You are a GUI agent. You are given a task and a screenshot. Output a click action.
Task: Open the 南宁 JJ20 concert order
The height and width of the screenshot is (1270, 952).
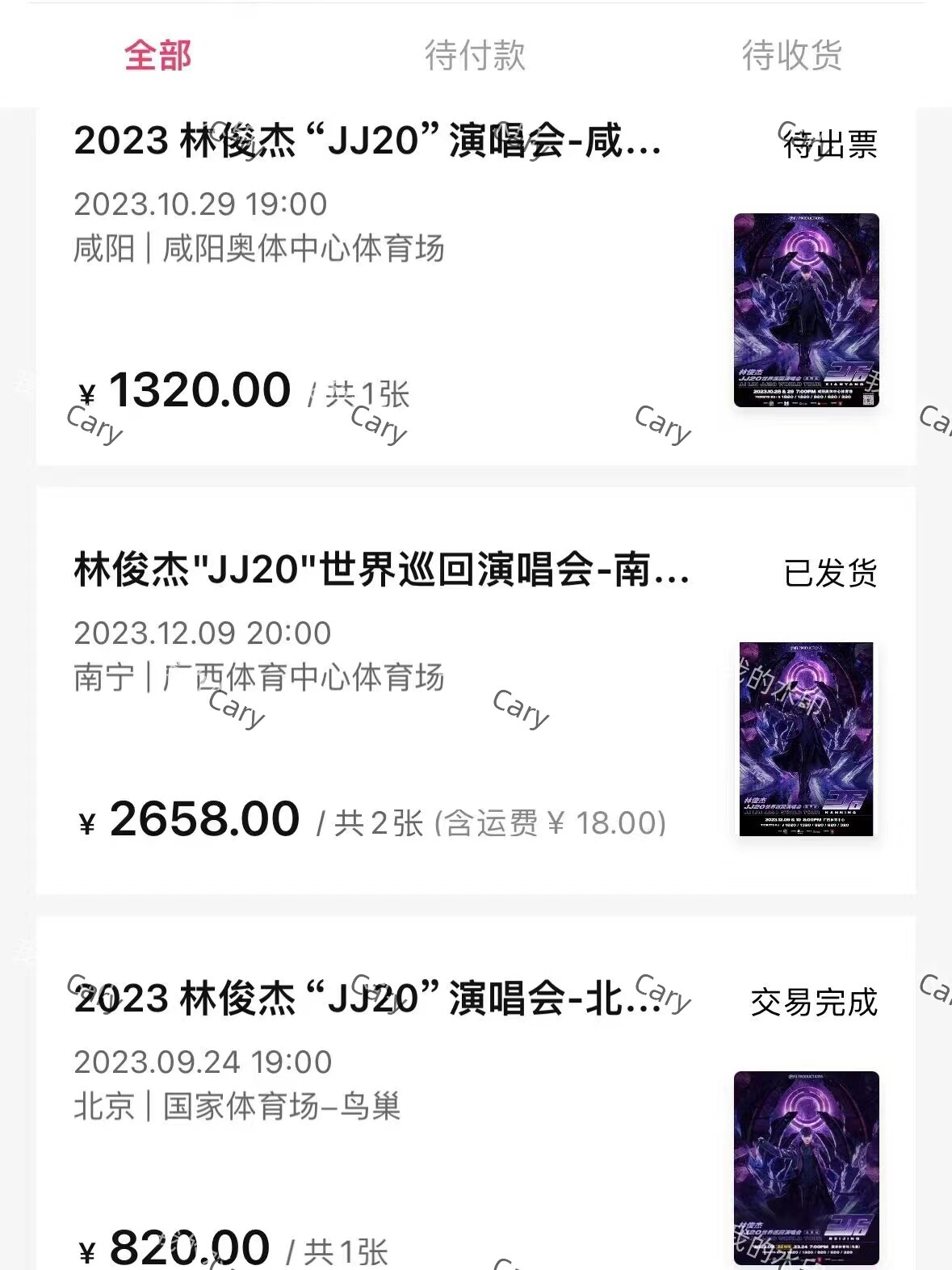click(x=381, y=570)
